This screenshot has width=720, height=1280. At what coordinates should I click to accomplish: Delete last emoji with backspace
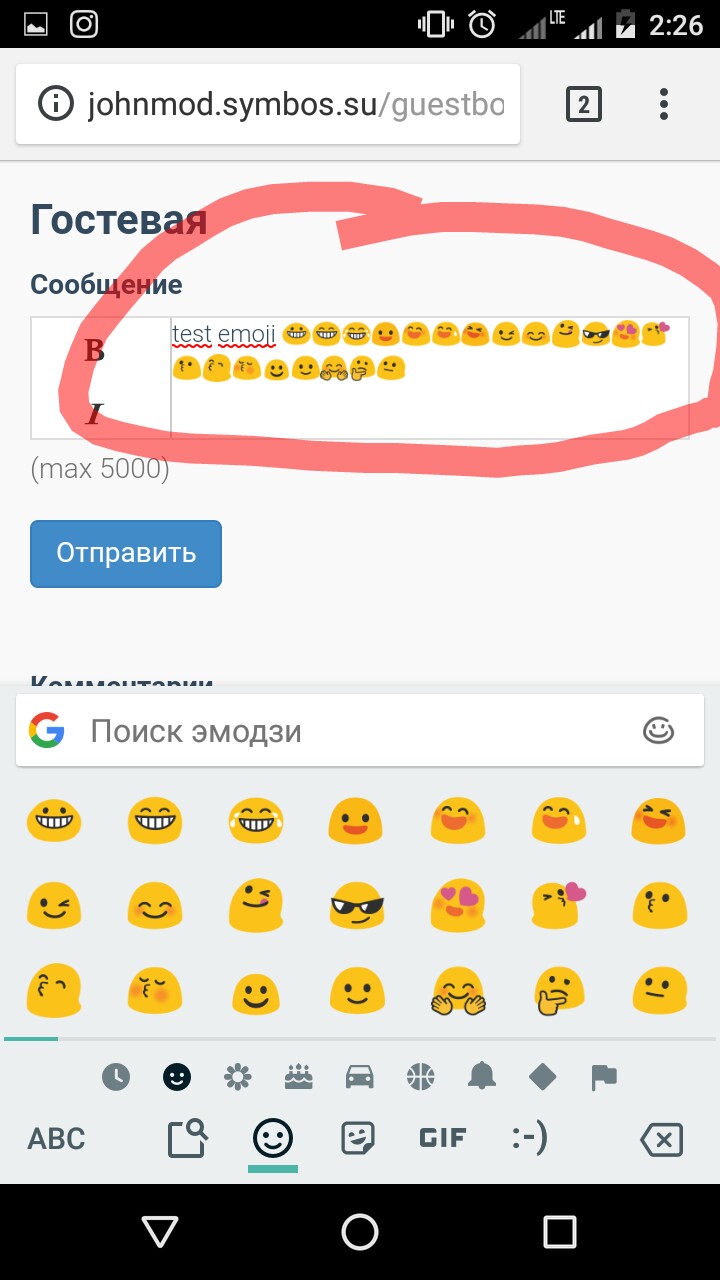661,1139
